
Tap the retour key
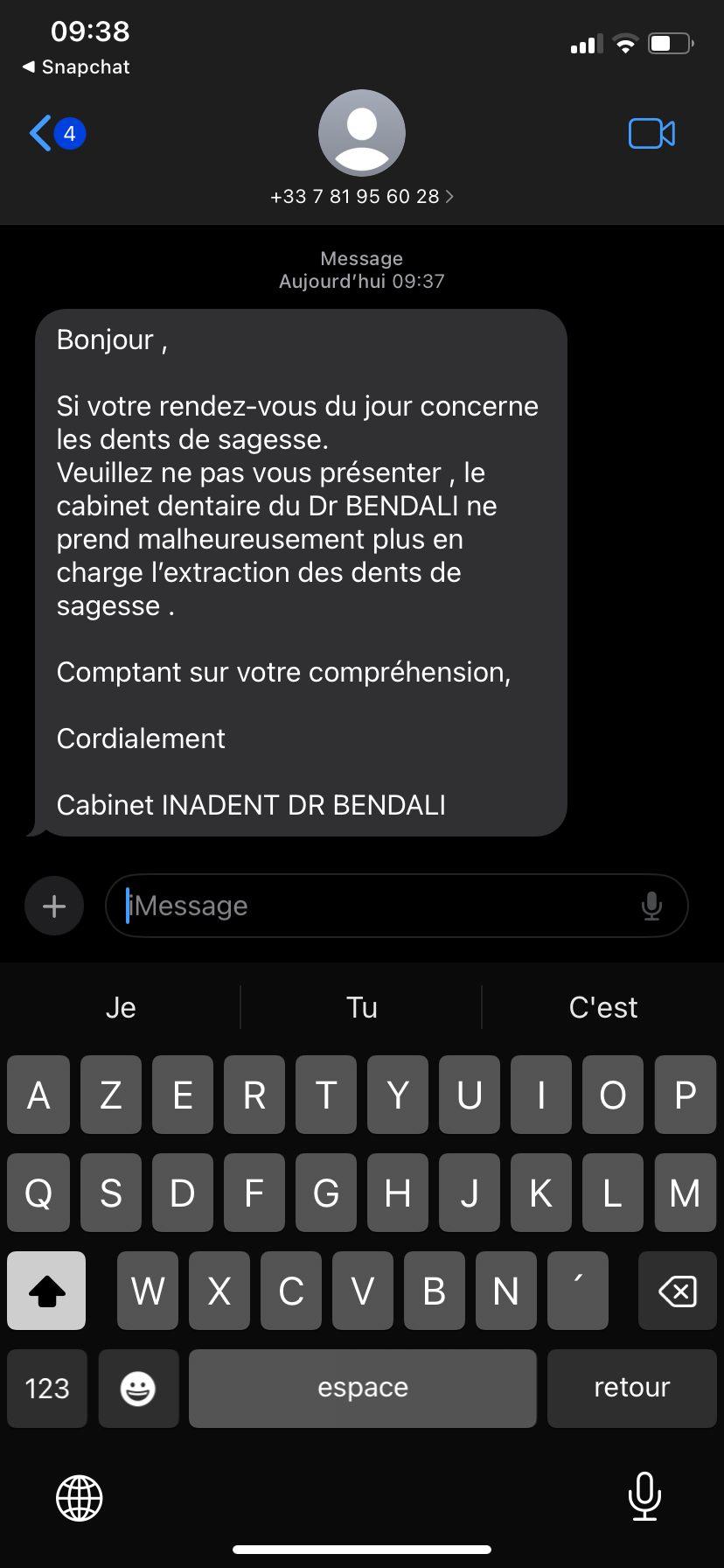click(631, 1388)
